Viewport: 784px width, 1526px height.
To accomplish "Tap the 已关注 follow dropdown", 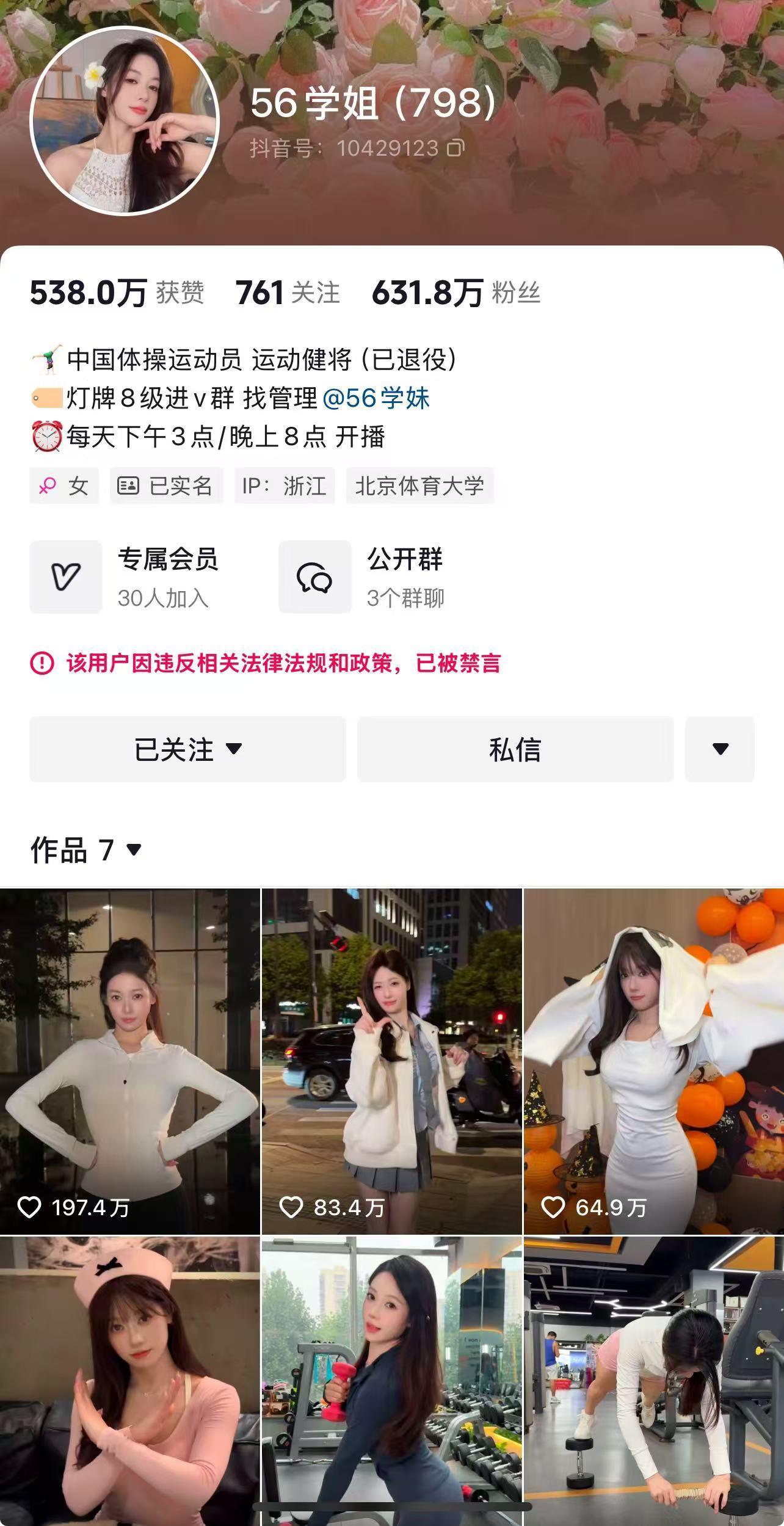I will tap(187, 749).
